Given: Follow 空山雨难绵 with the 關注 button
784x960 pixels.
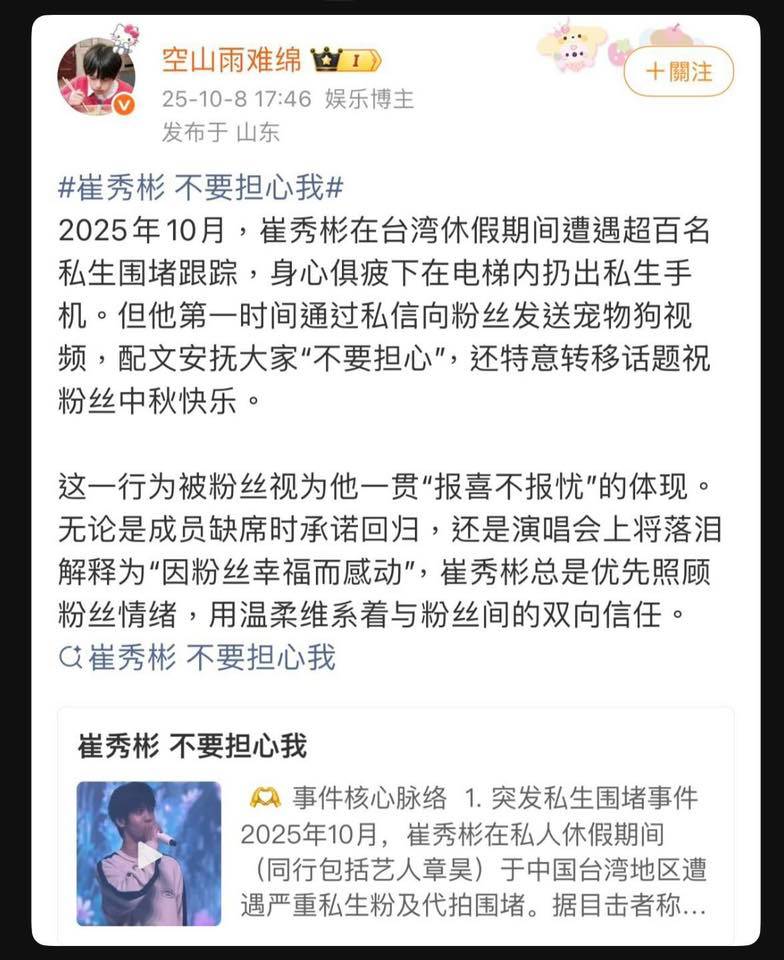Looking at the screenshot, I should [678, 71].
